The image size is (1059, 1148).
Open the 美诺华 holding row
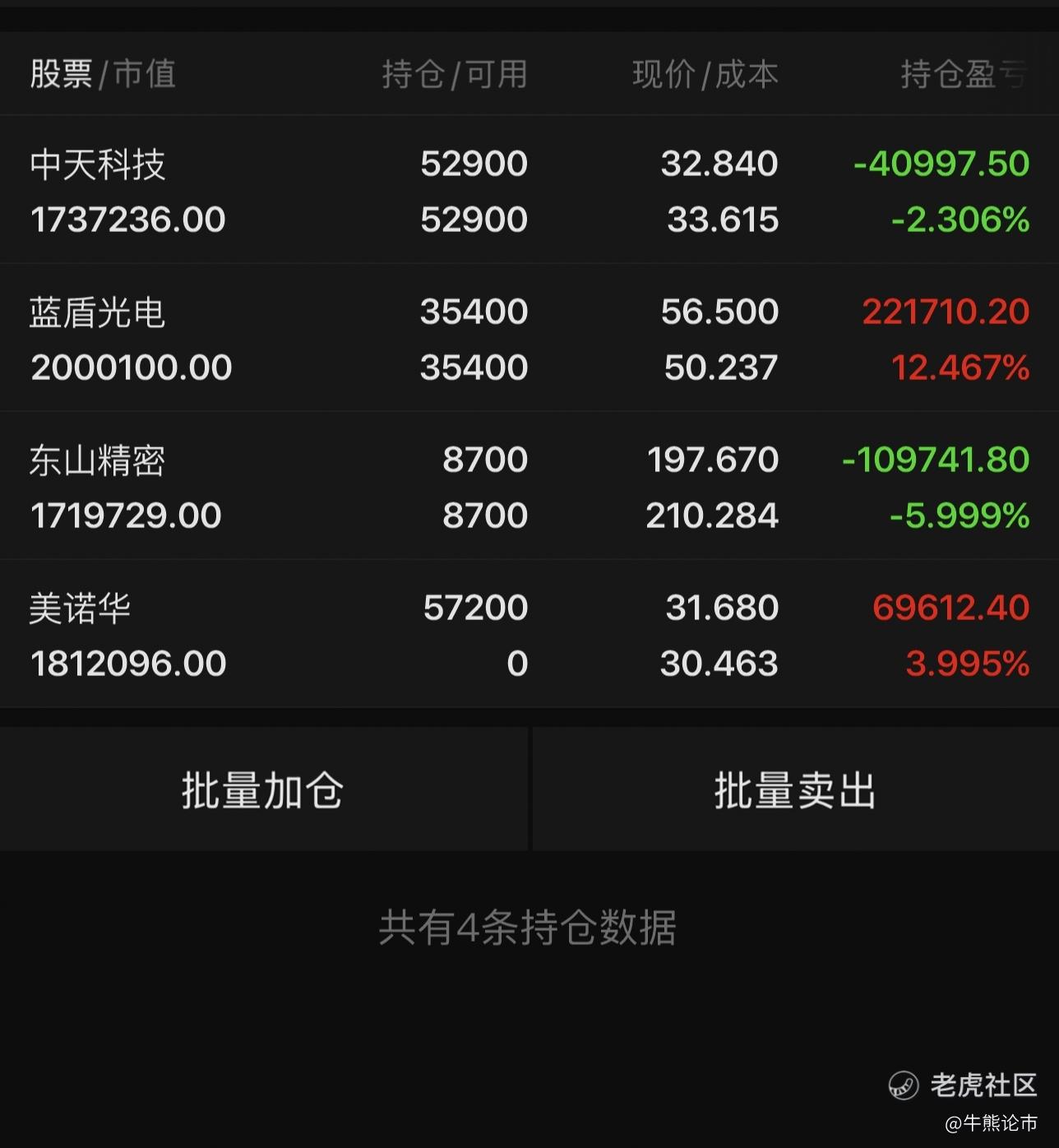pyautogui.click(x=529, y=634)
